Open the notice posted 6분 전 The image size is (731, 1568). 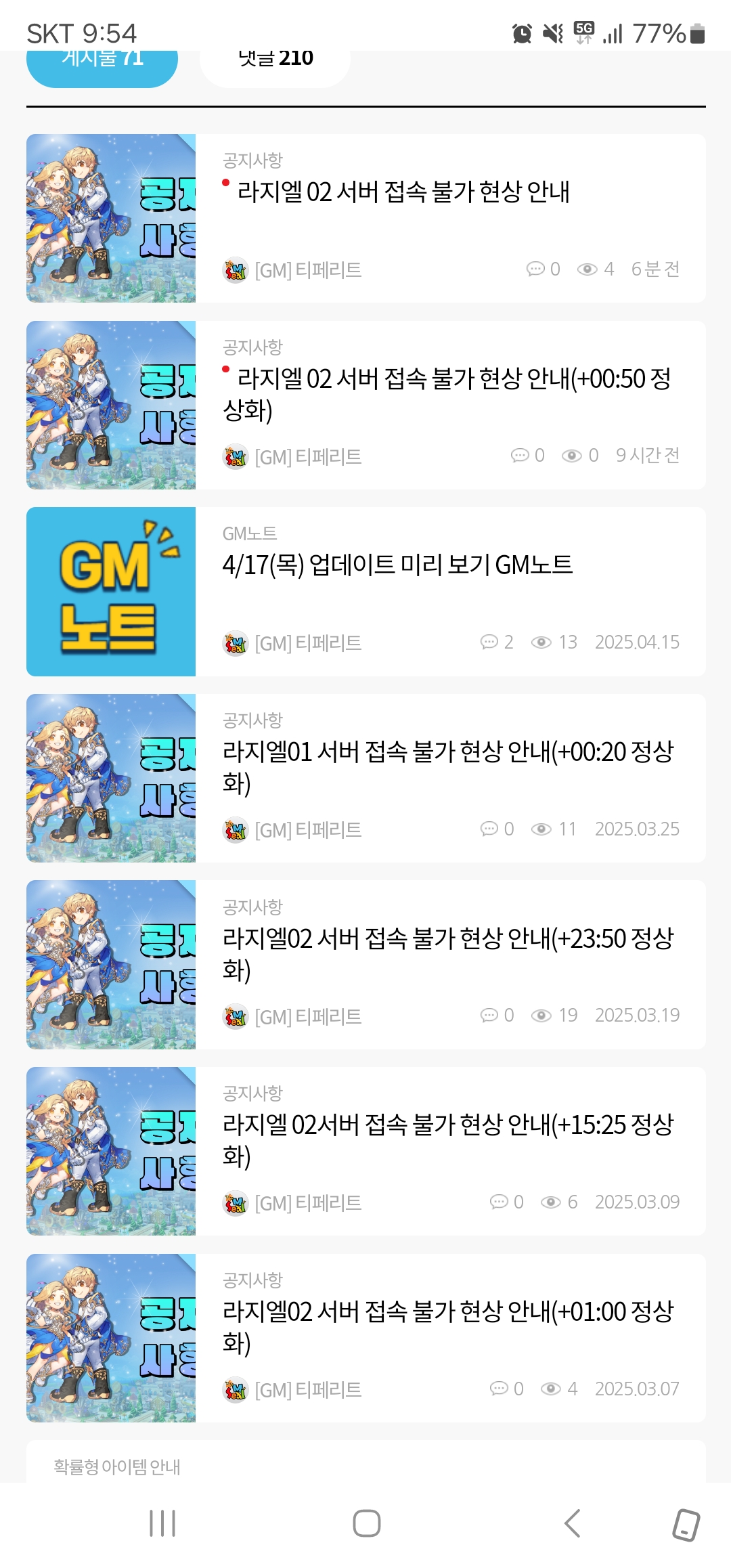[366, 218]
